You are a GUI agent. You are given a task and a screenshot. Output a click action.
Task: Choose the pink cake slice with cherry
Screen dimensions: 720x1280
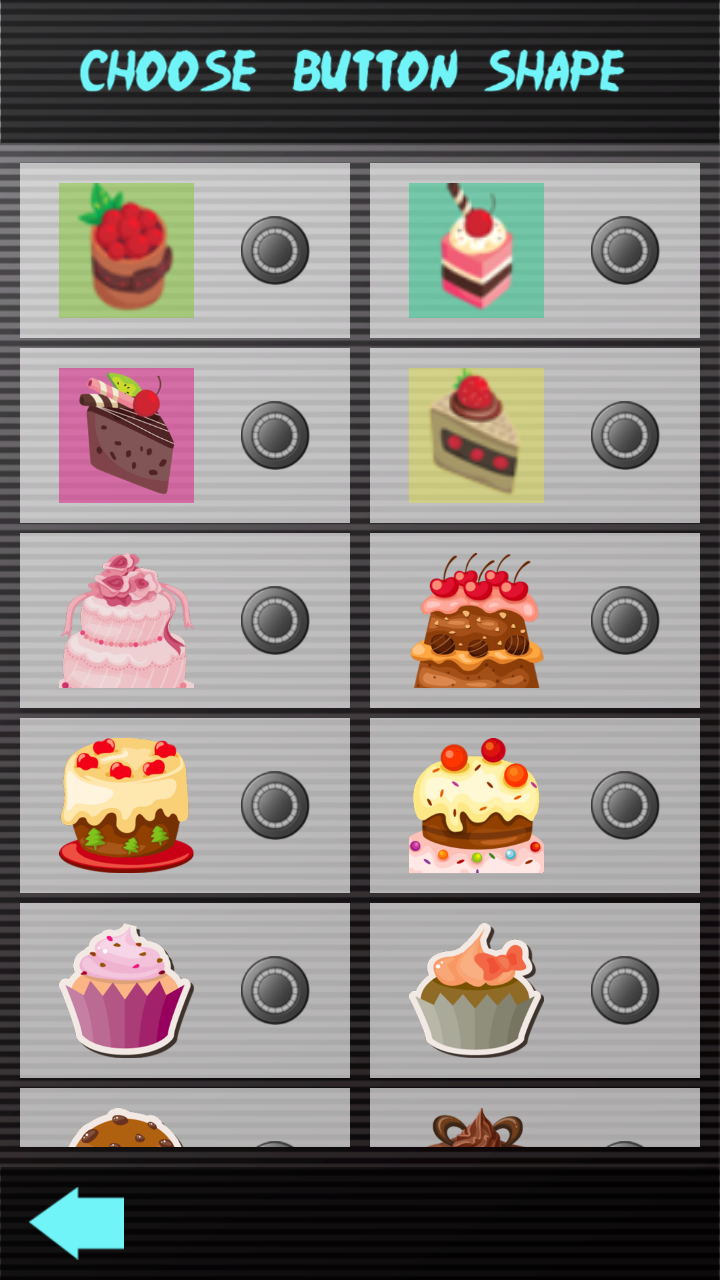coord(476,249)
